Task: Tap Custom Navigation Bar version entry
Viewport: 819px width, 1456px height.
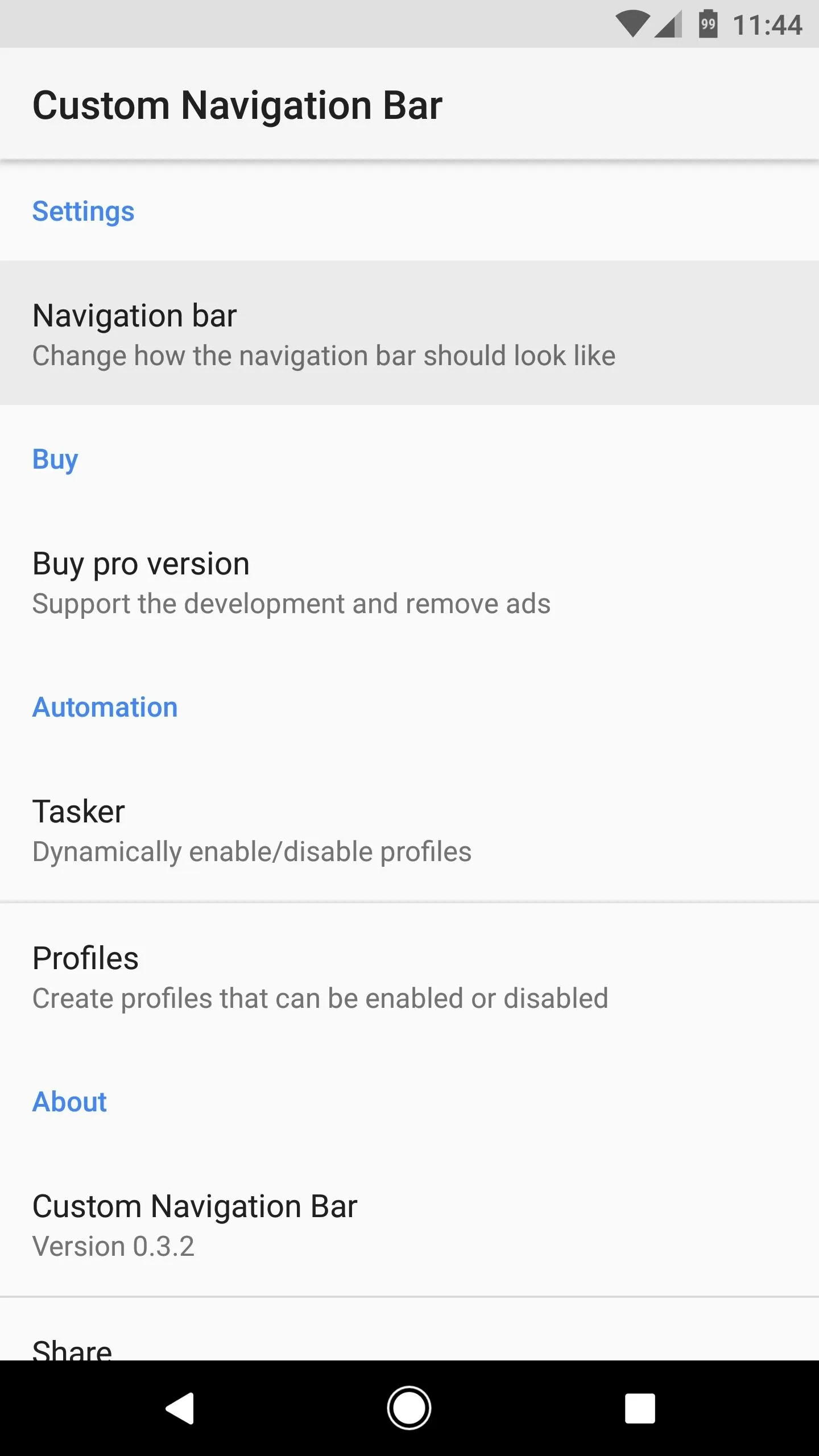Action: (x=409, y=1225)
